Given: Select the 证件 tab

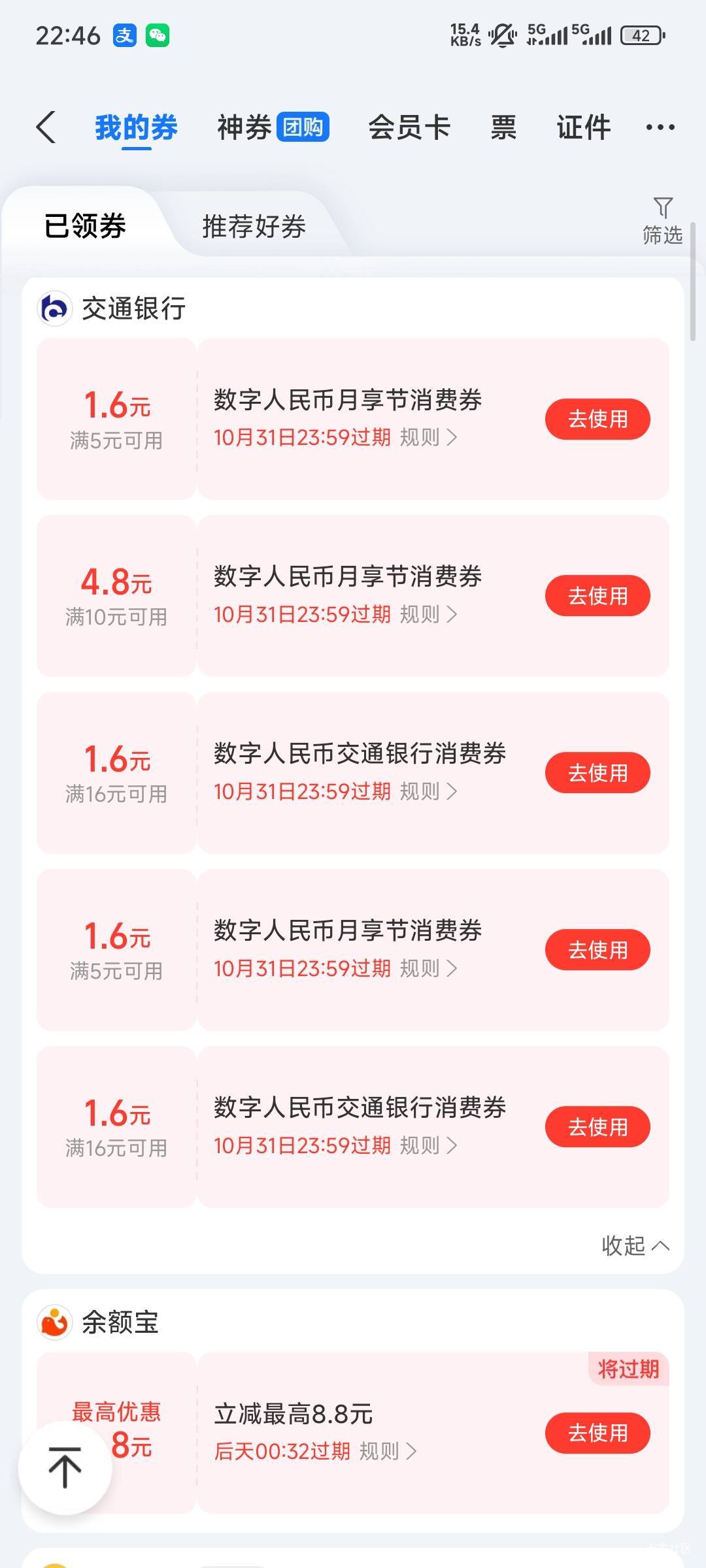Looking at the screenshot, I should pyautogui.click(x=584, y=127).
